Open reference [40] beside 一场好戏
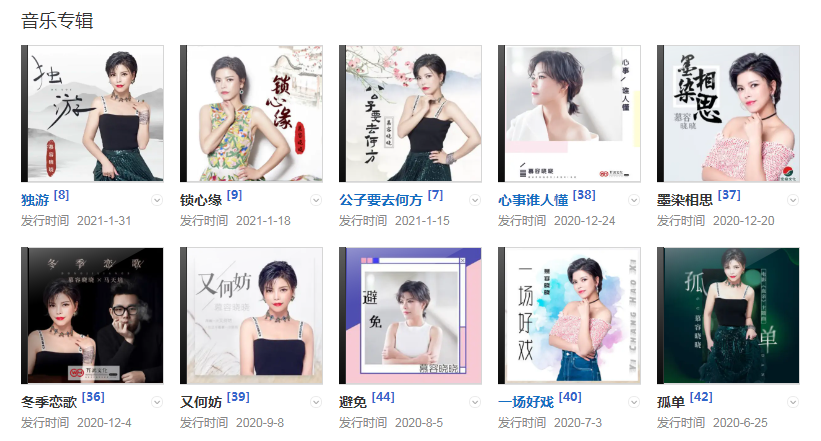The width and height of the screenshot is (821, 441). pos(570,397)
